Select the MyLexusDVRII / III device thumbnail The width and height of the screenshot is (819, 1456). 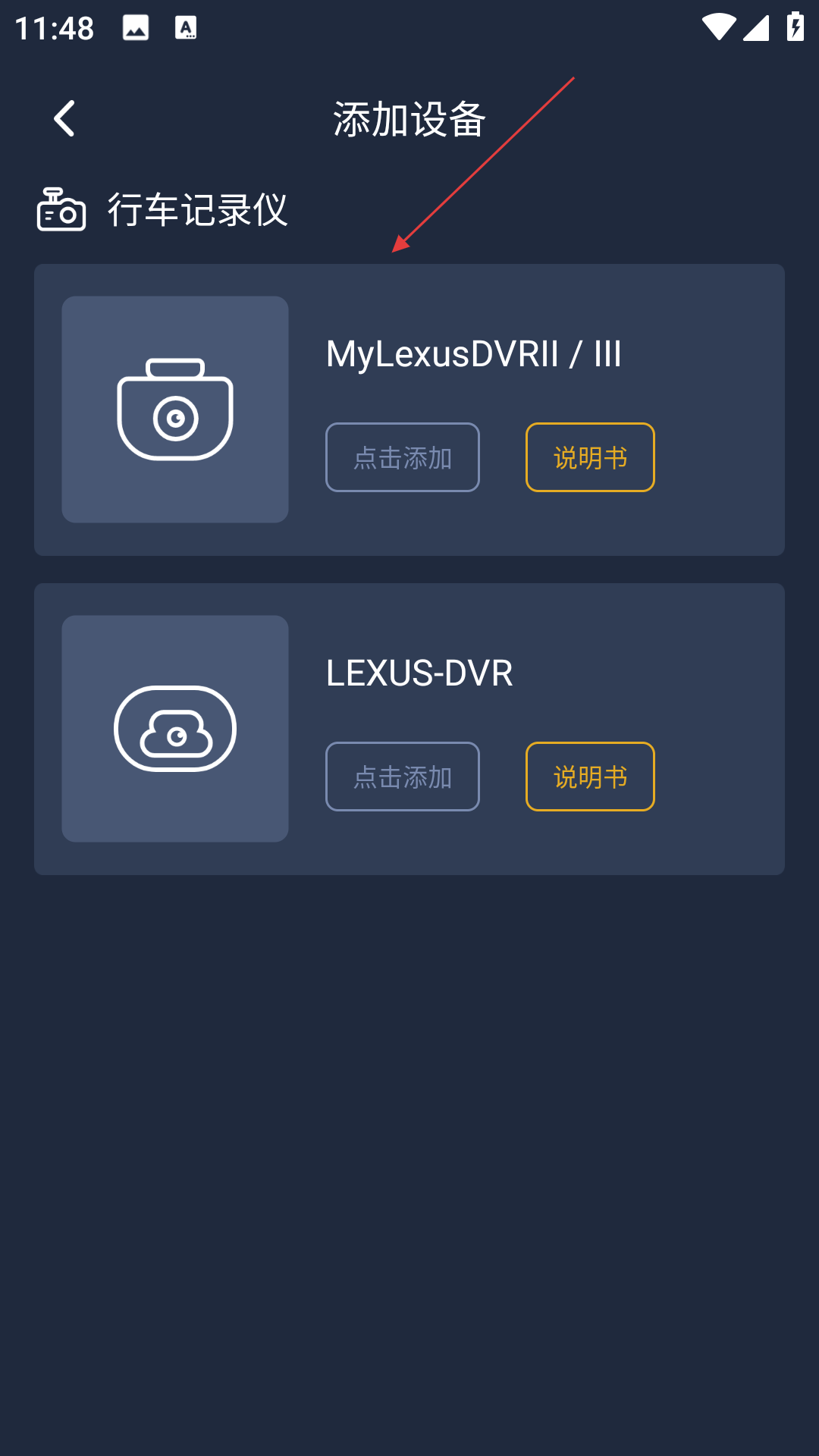pos(175,409)
